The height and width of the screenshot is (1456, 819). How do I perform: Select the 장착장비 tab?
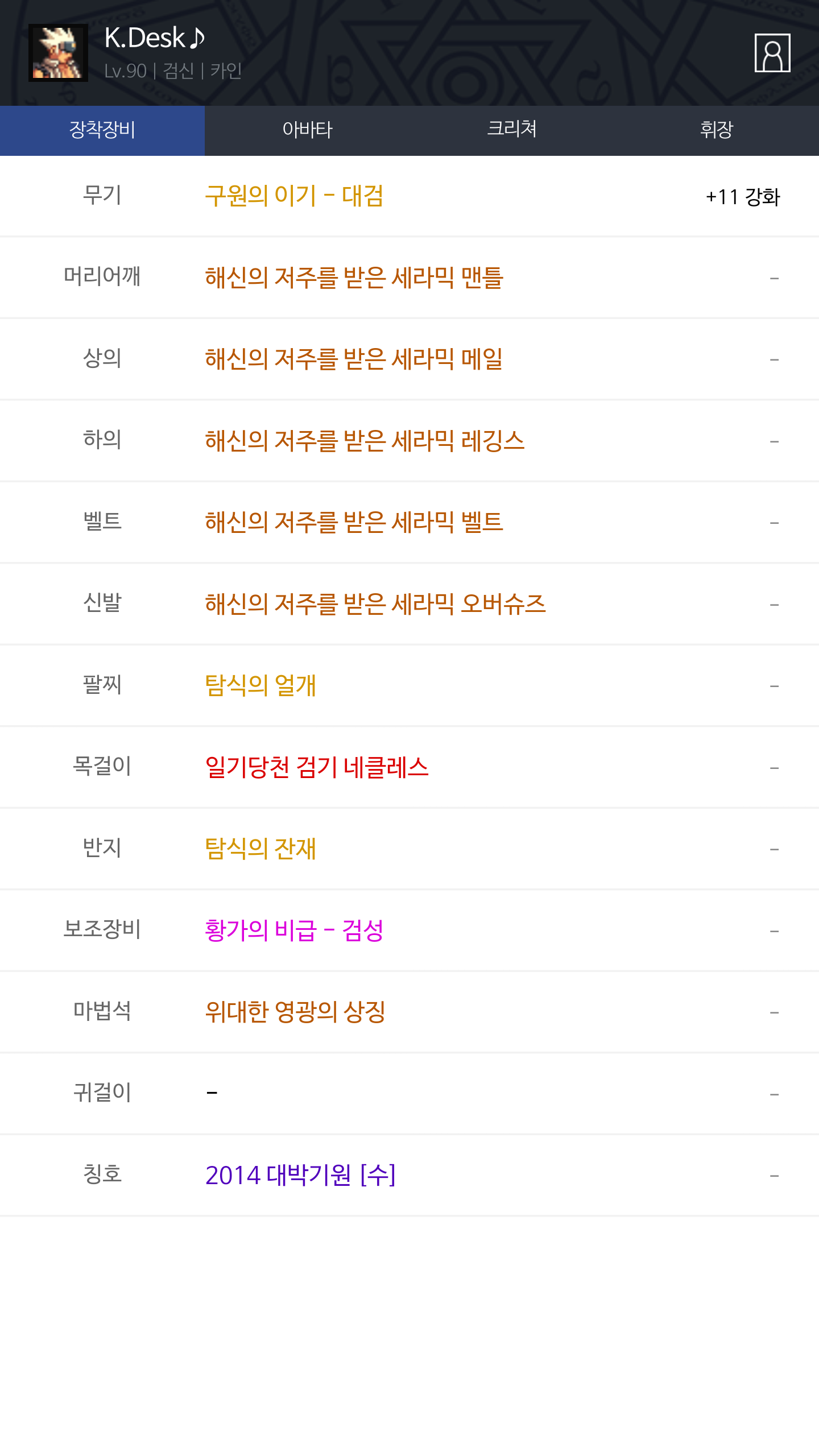click(x=102, y=130)
